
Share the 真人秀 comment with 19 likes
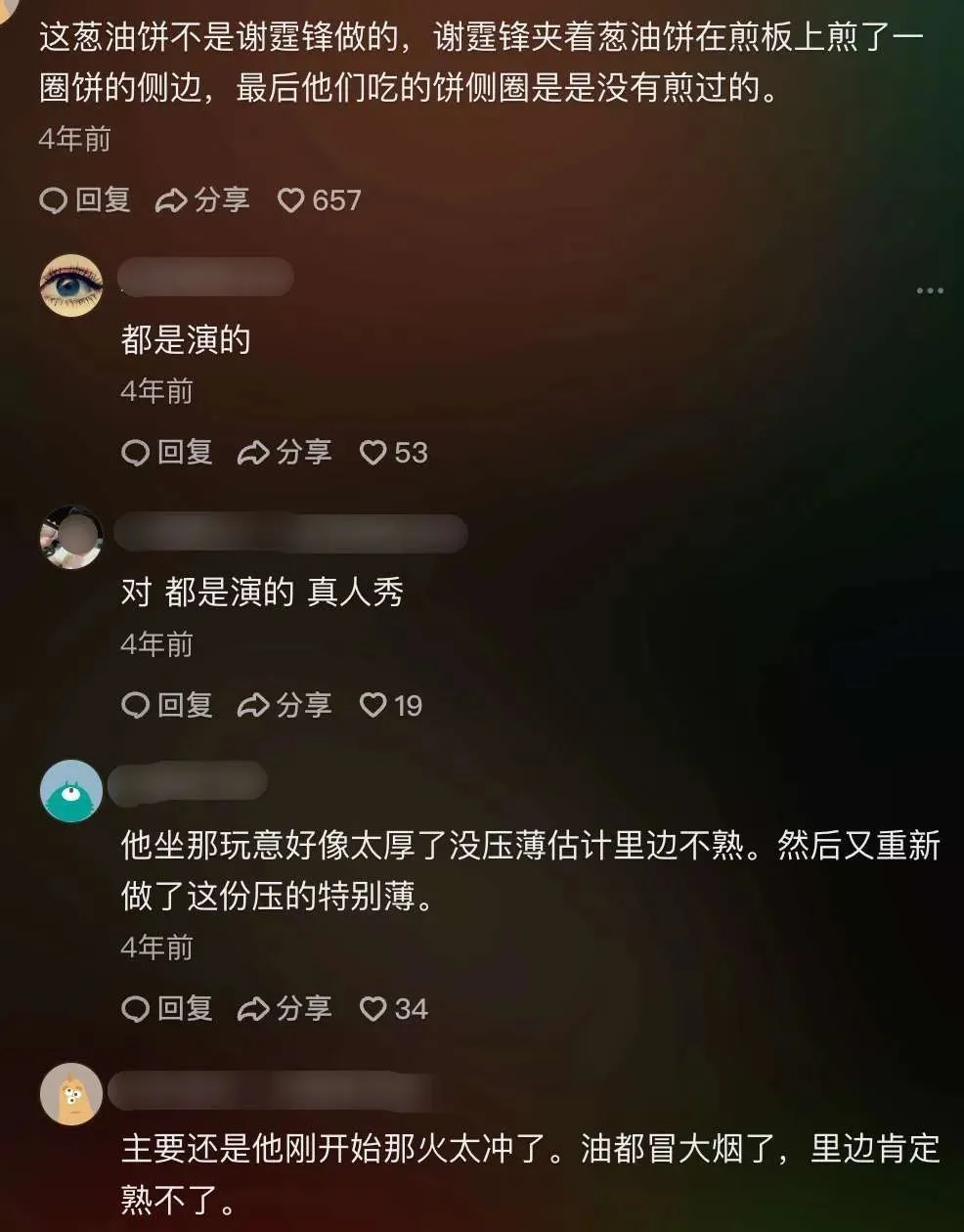point(285,705)
